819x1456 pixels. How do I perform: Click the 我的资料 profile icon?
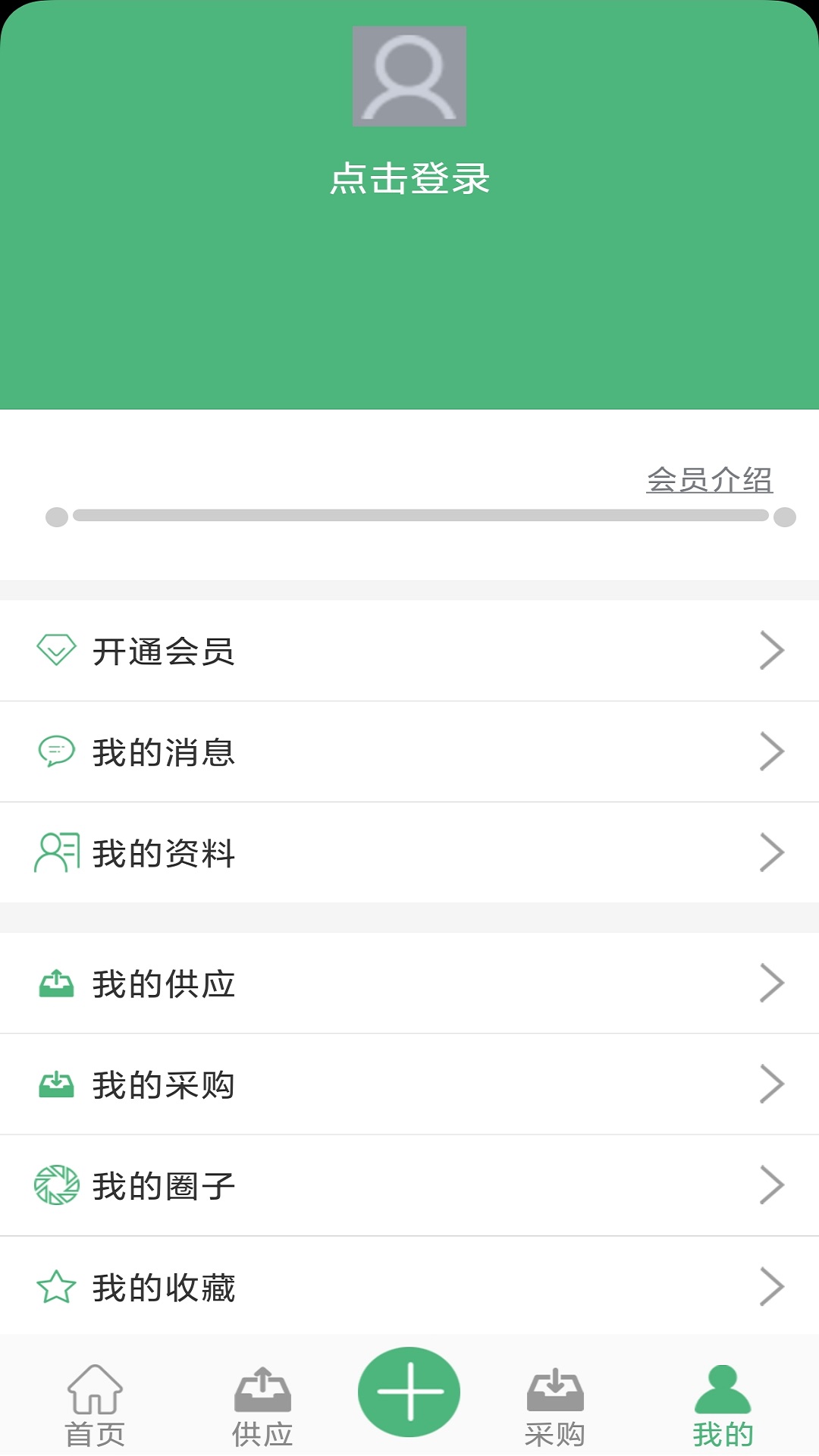coord(57,852)
